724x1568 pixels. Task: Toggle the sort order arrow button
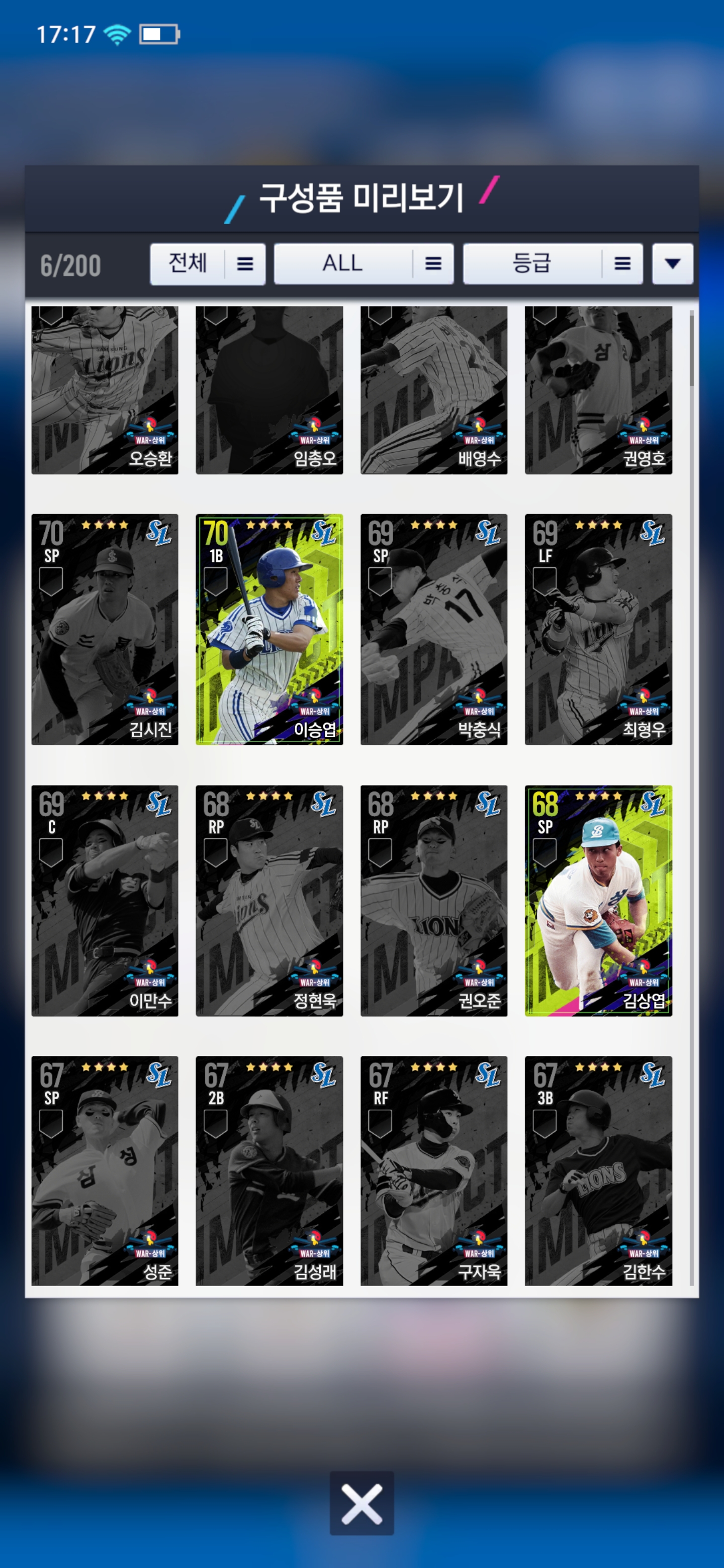[672, 264]
